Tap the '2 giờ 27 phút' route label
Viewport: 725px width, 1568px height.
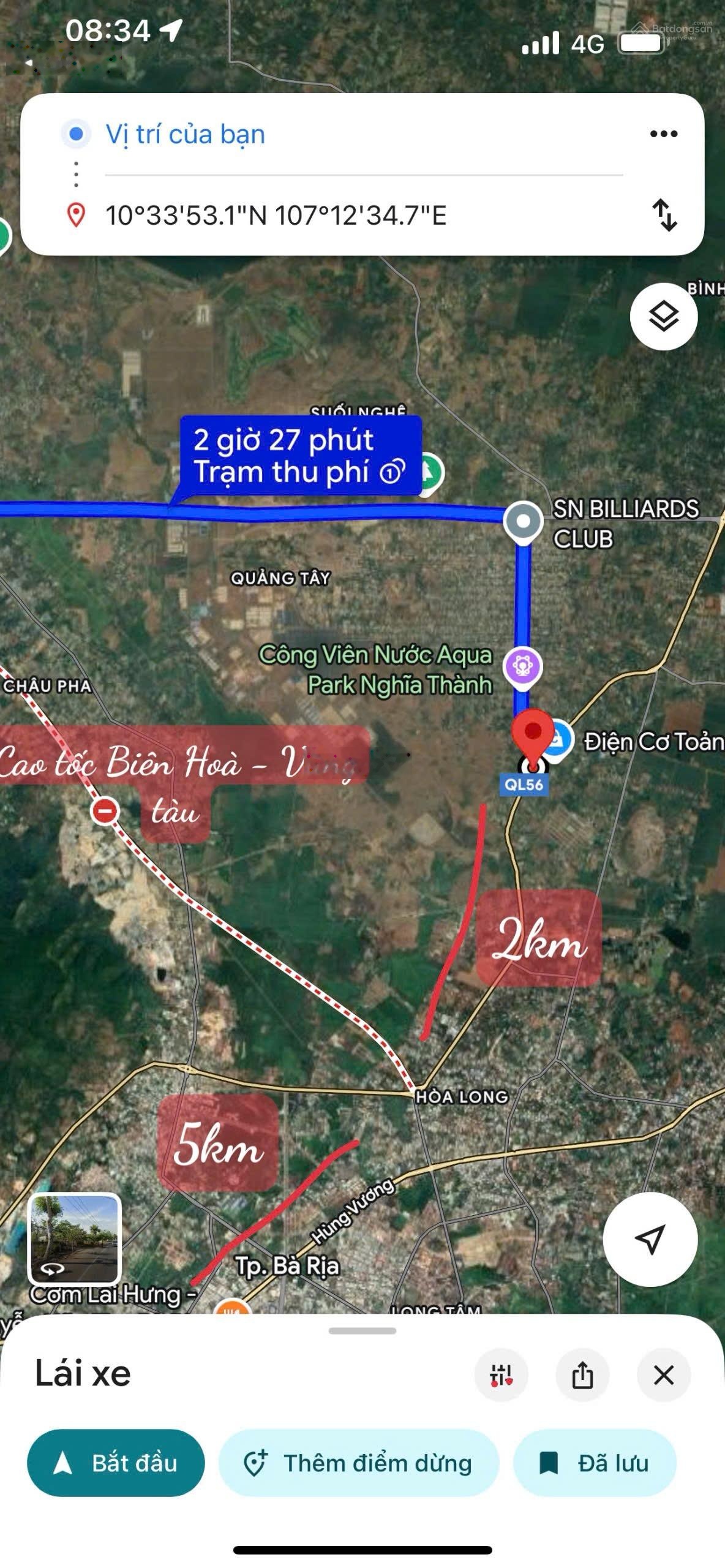coord(300,456)
